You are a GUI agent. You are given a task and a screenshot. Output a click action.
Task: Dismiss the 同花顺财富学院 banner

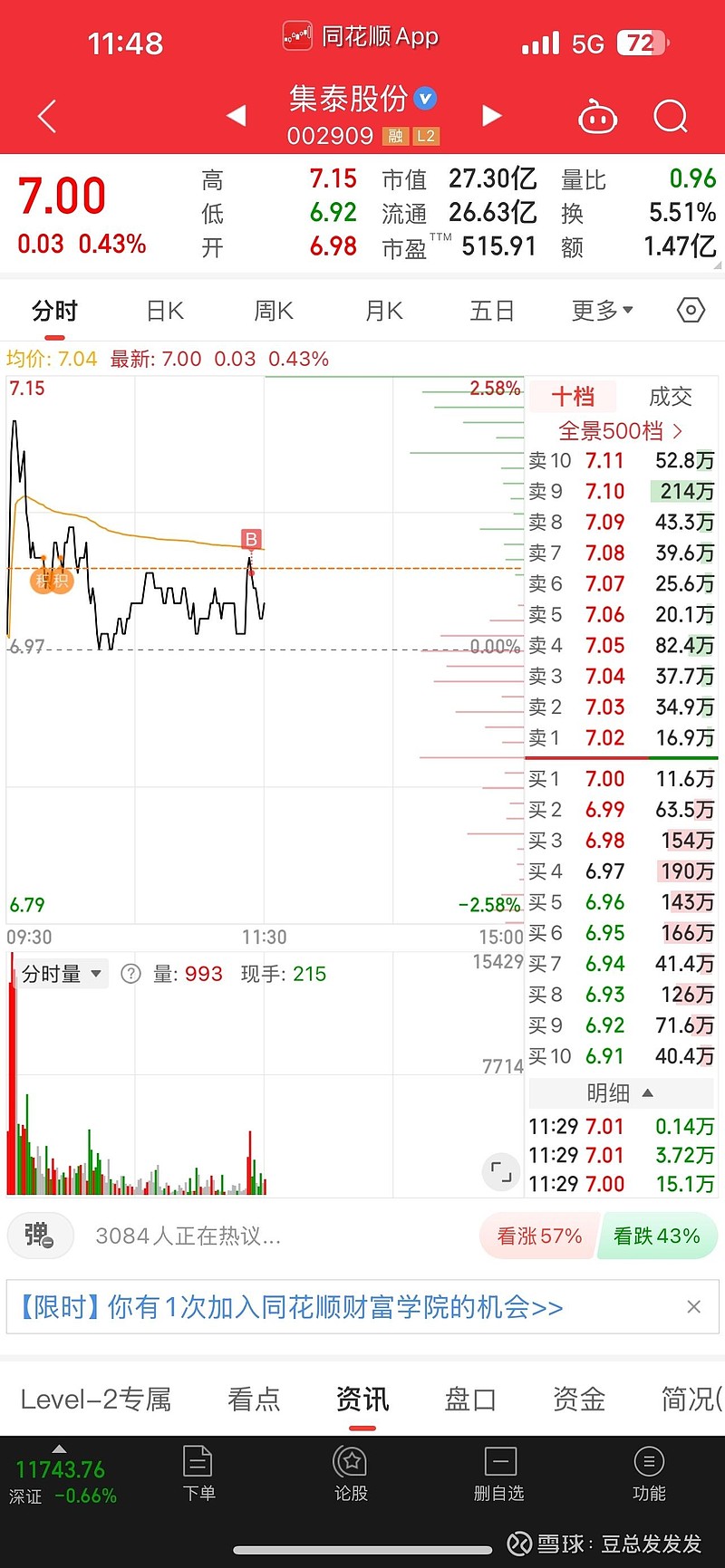pos(693,1306)
